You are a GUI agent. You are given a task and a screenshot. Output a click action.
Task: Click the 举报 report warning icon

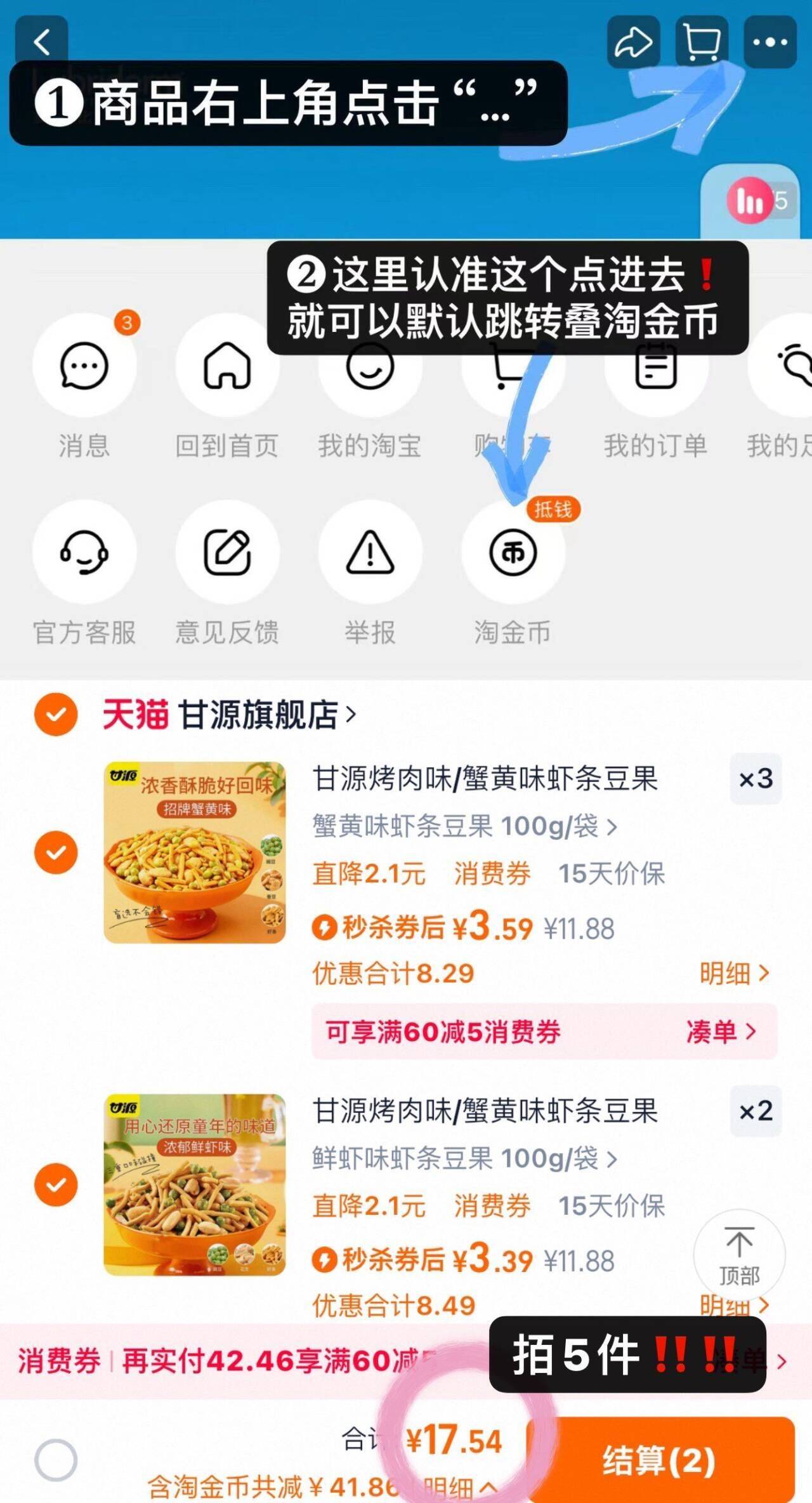point(371,553)
